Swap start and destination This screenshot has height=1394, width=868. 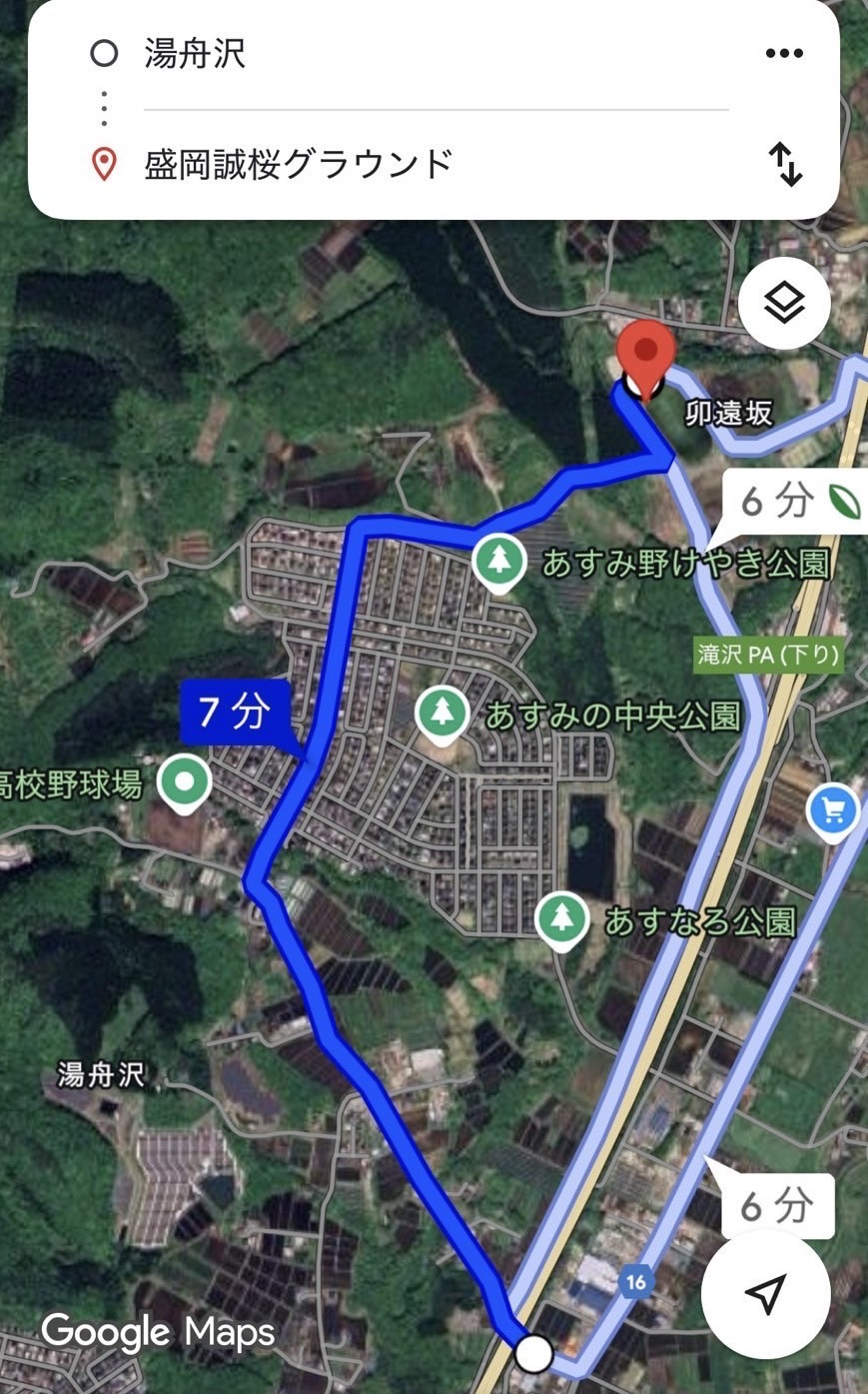pyautogui.click(x=785, y=164)
